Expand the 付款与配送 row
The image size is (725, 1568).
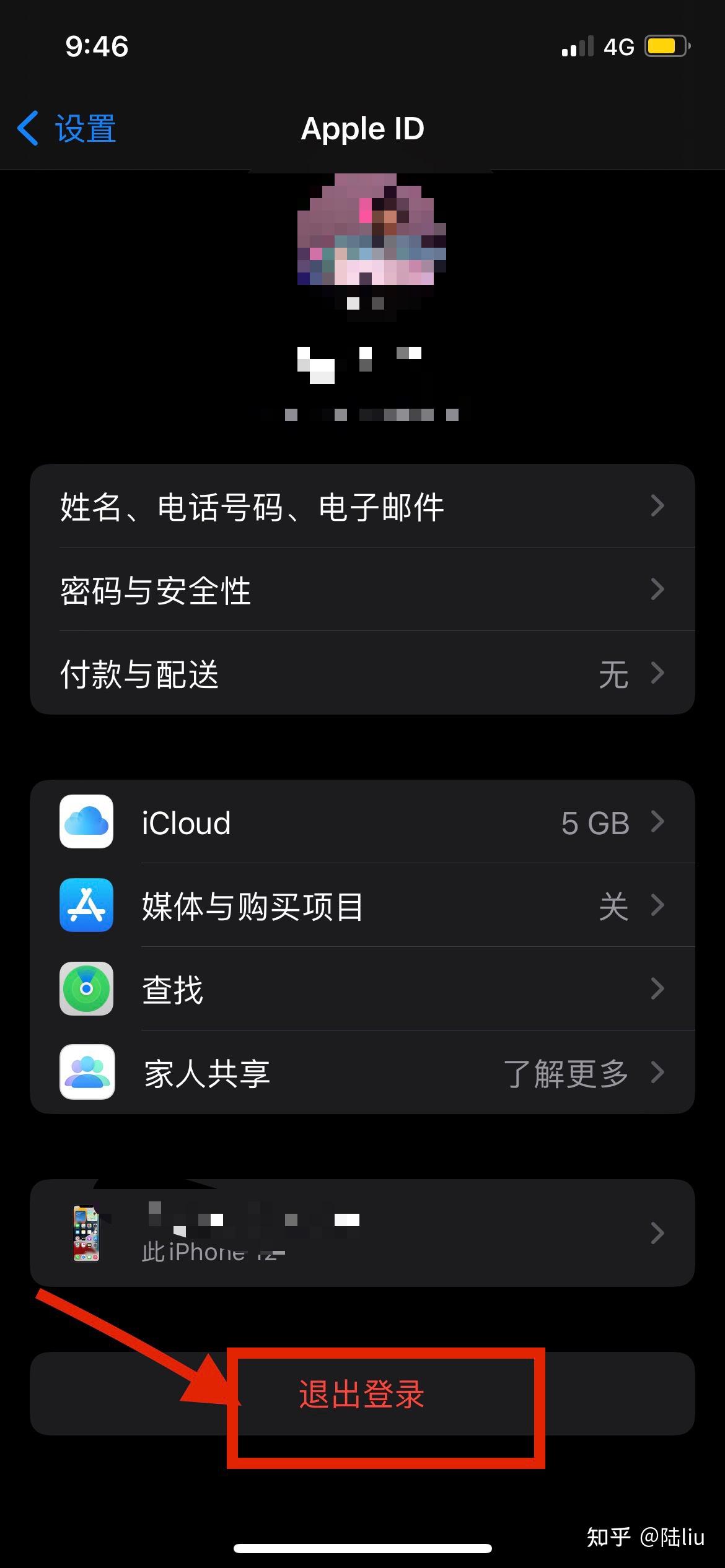point(362,674)
